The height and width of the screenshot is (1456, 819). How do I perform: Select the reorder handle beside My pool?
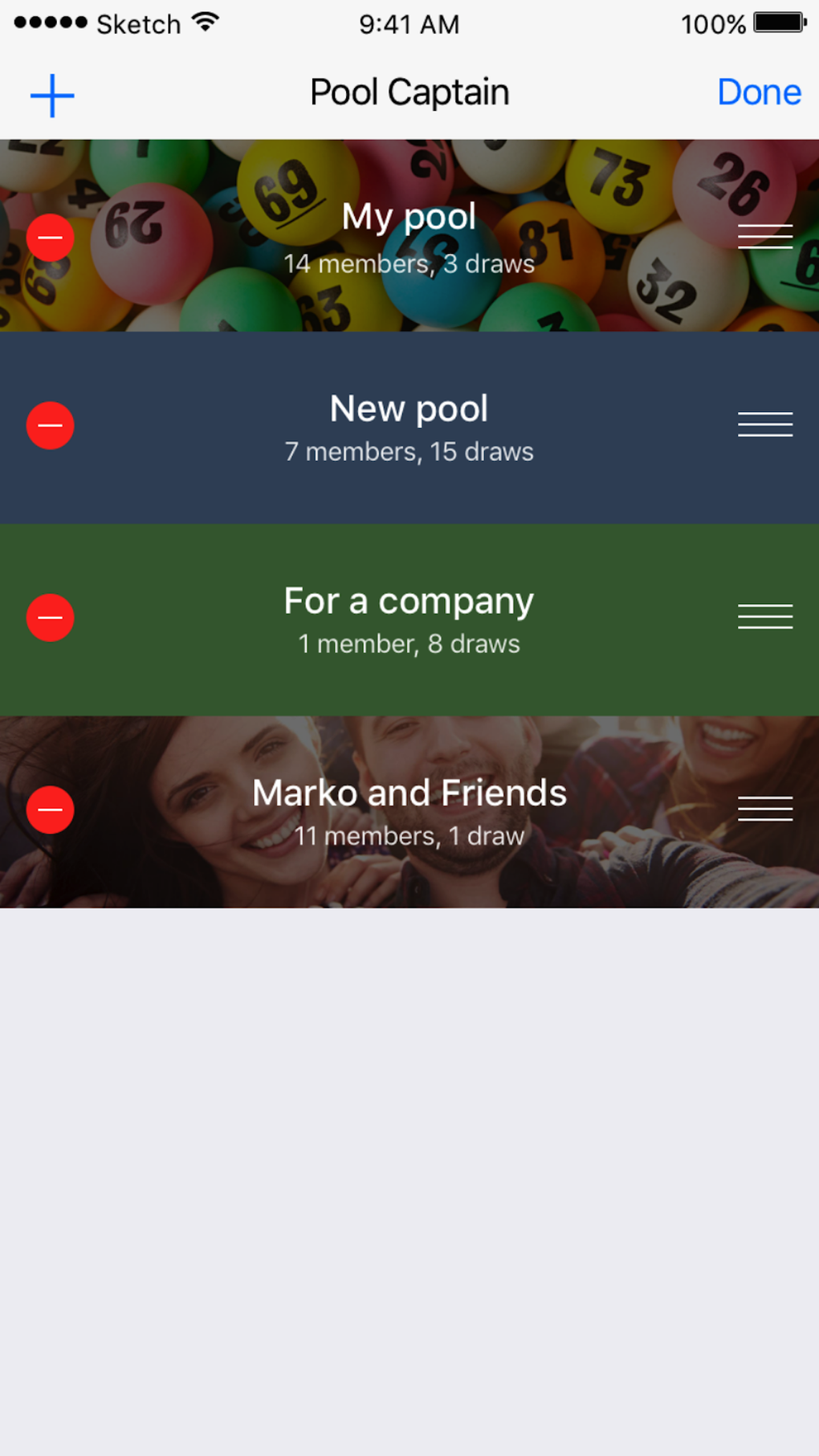[x=764, y=237]
